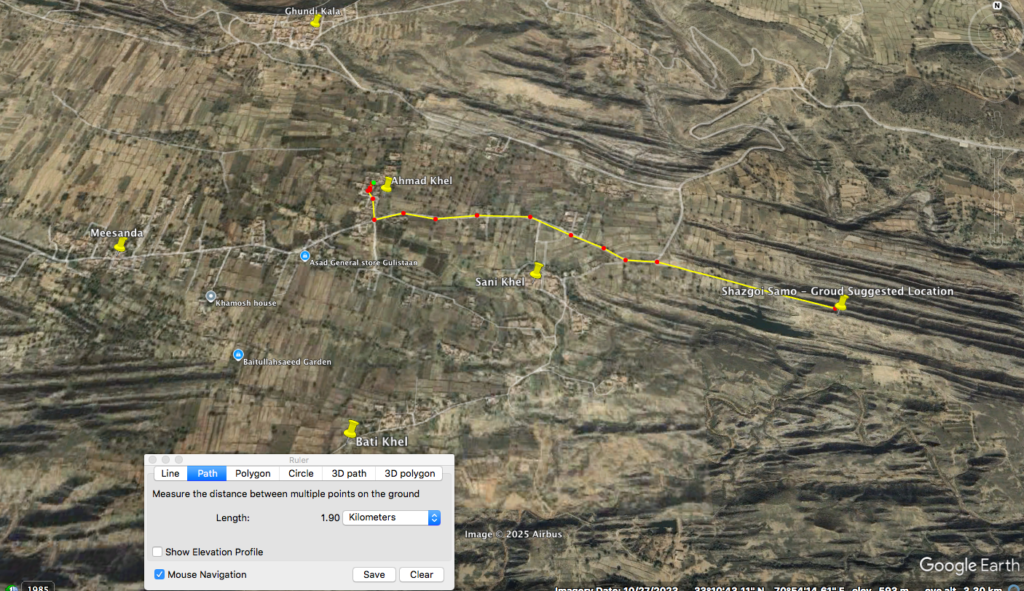
Task: Open the Circle measurement tab
Action: click(301, 473)
